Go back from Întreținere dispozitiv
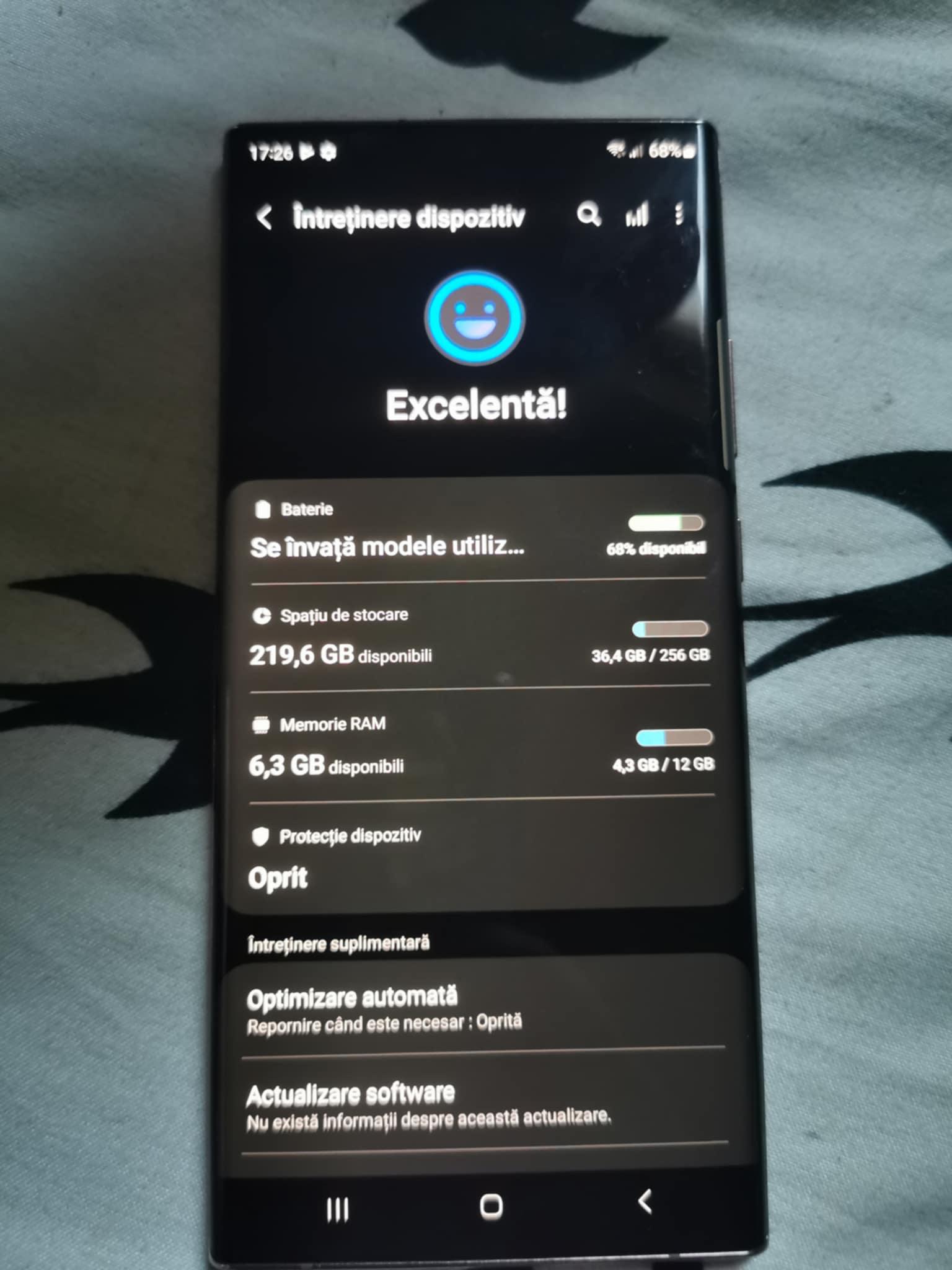The image size is (952, 1270). tap(264, 218)
